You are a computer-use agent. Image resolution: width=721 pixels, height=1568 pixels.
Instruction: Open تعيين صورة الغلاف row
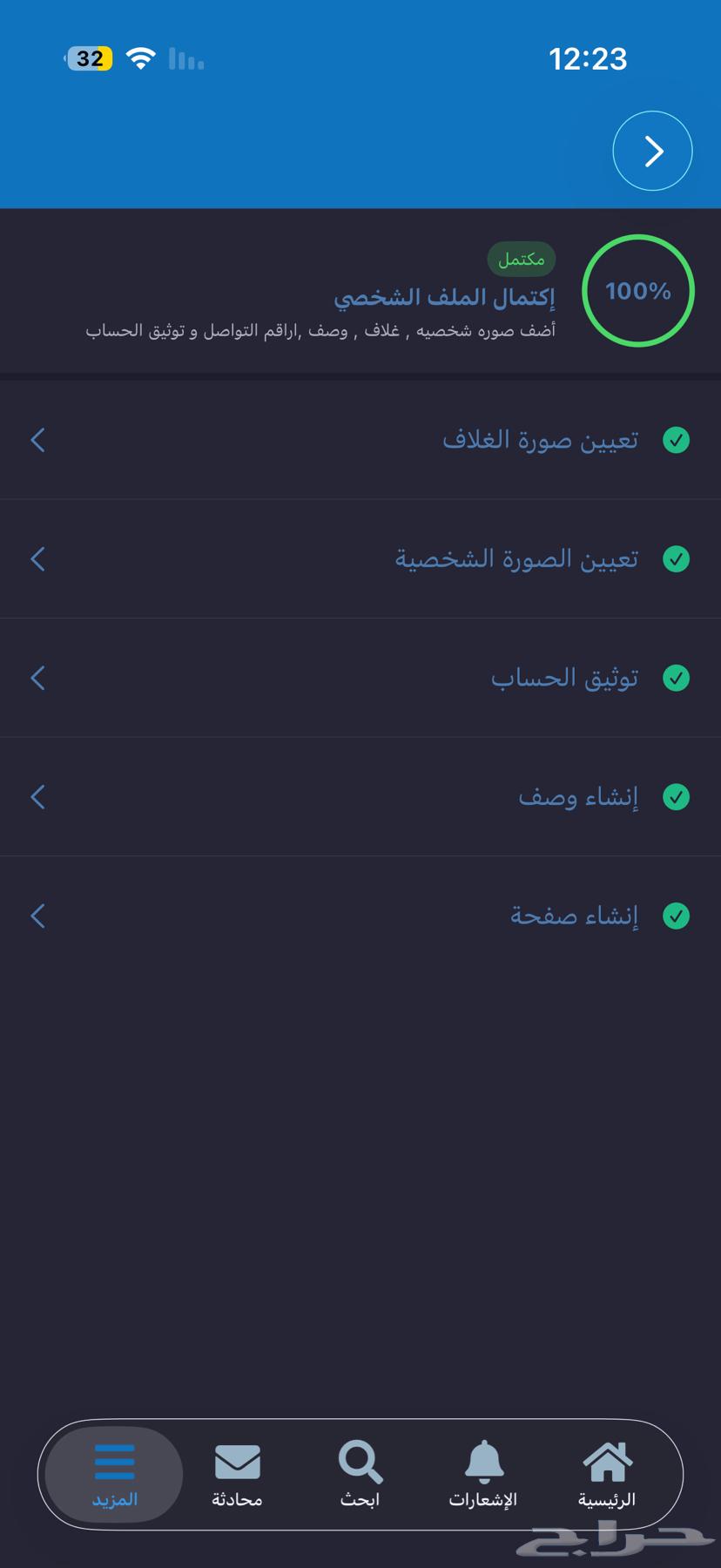[x=360, y=440]
